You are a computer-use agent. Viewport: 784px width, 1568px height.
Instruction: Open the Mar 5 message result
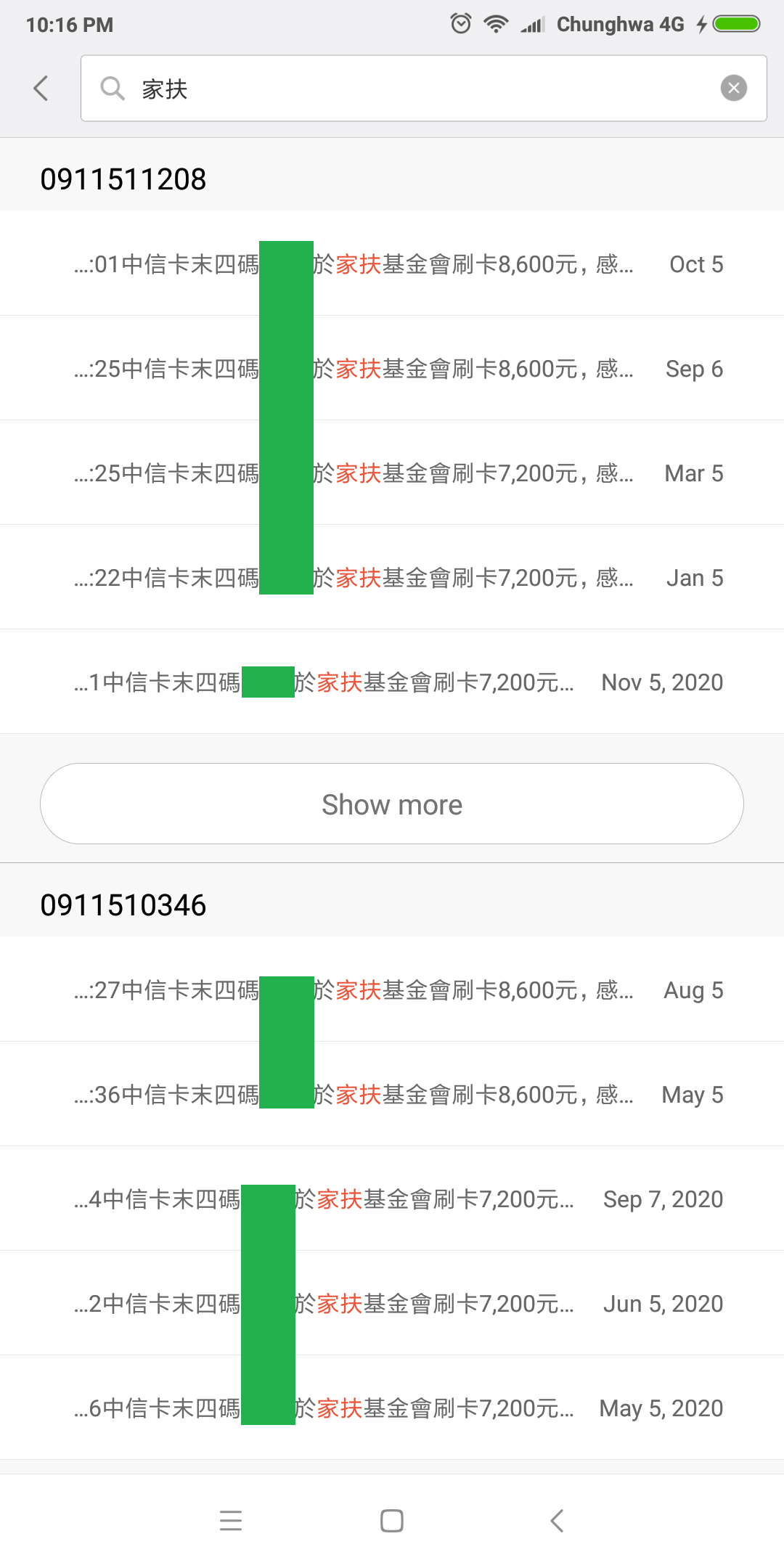click(392, 473)
